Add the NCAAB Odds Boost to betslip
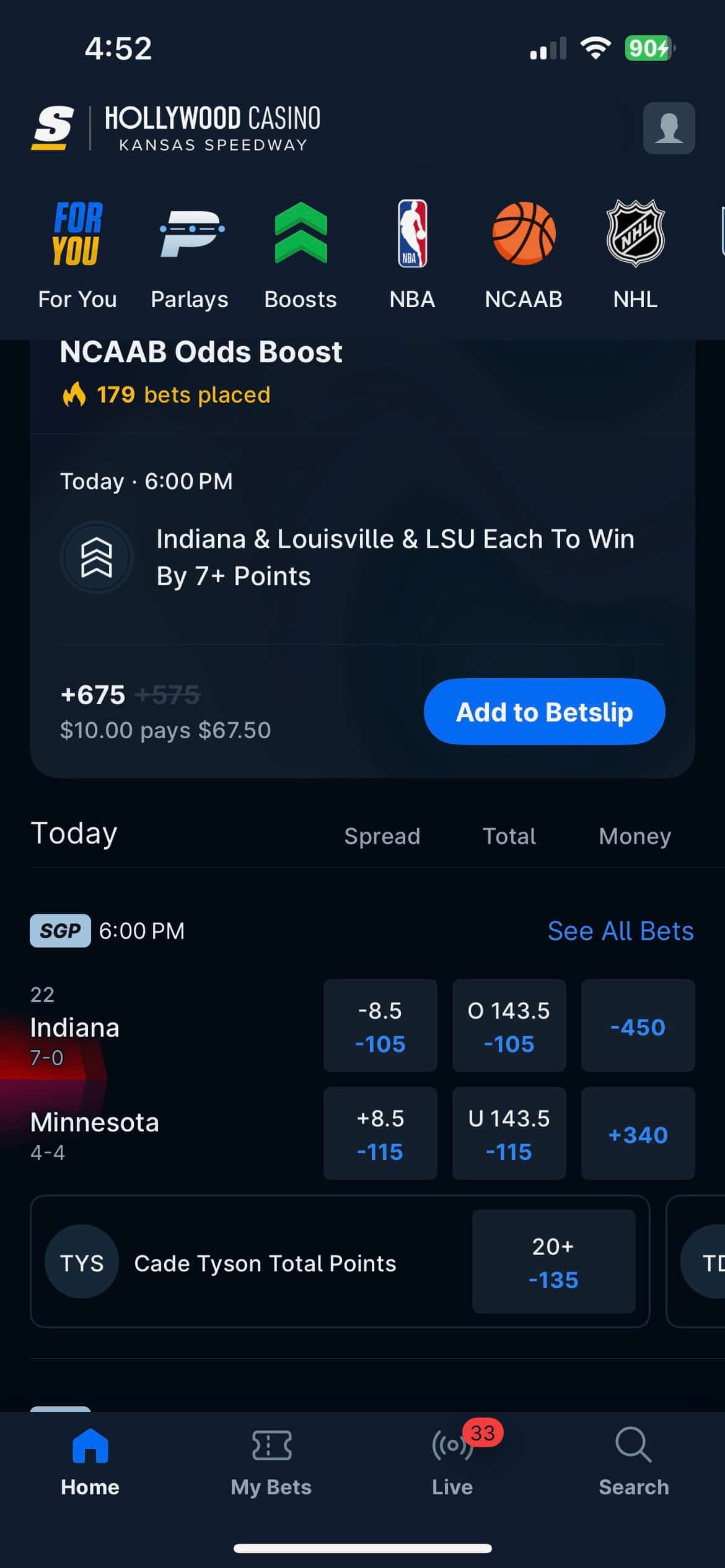The width and height of the screenshot is (725, 1568). point(544,712)
